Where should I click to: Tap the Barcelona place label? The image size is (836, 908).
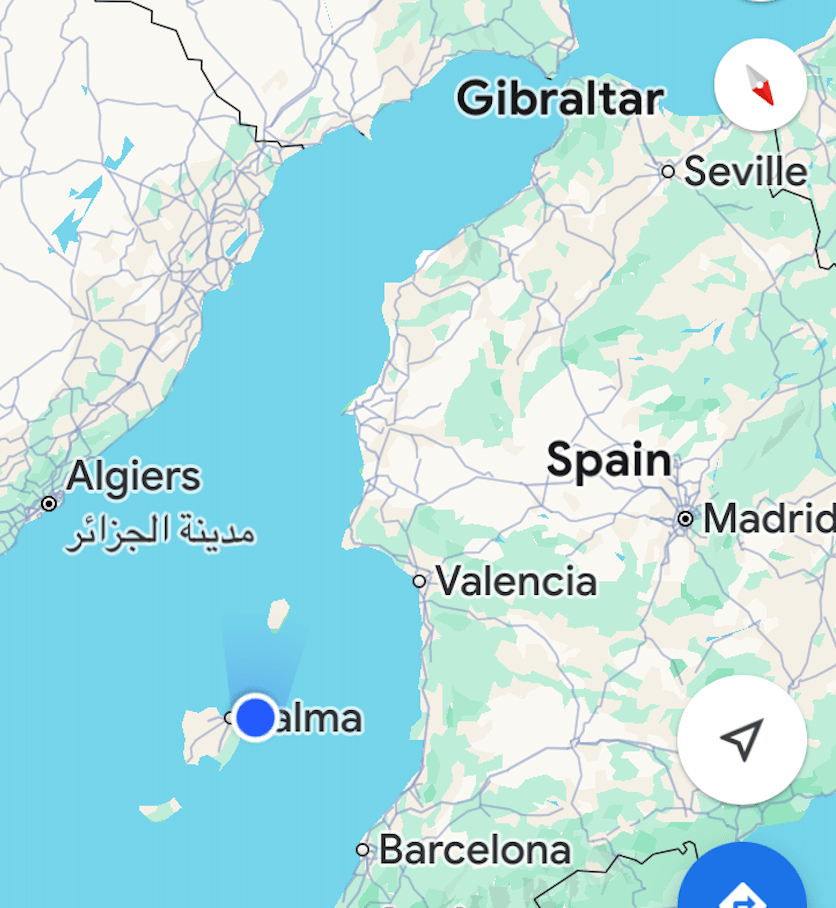(x=475, y=851)
